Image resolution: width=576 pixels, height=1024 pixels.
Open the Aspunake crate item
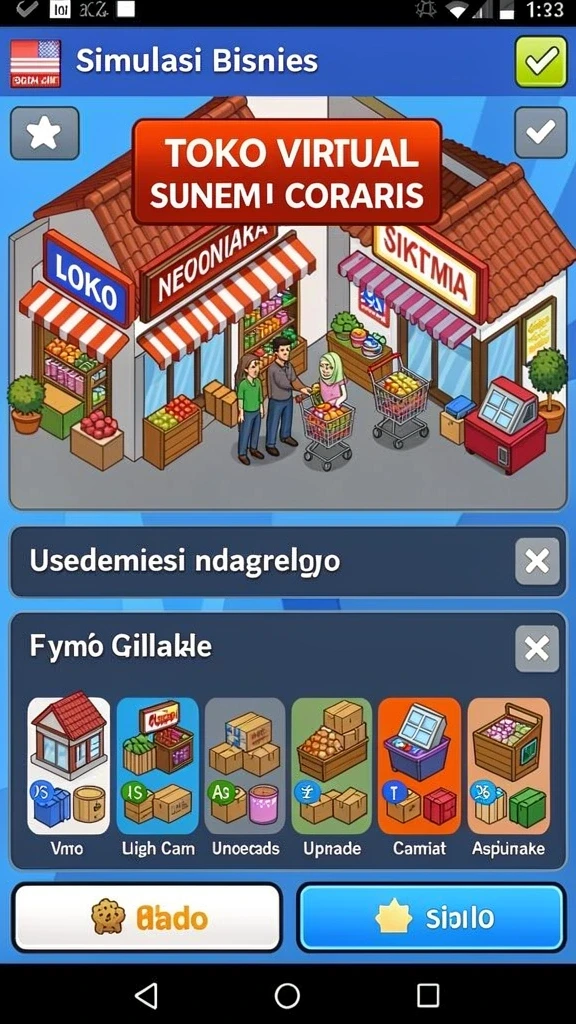[509, 777]
